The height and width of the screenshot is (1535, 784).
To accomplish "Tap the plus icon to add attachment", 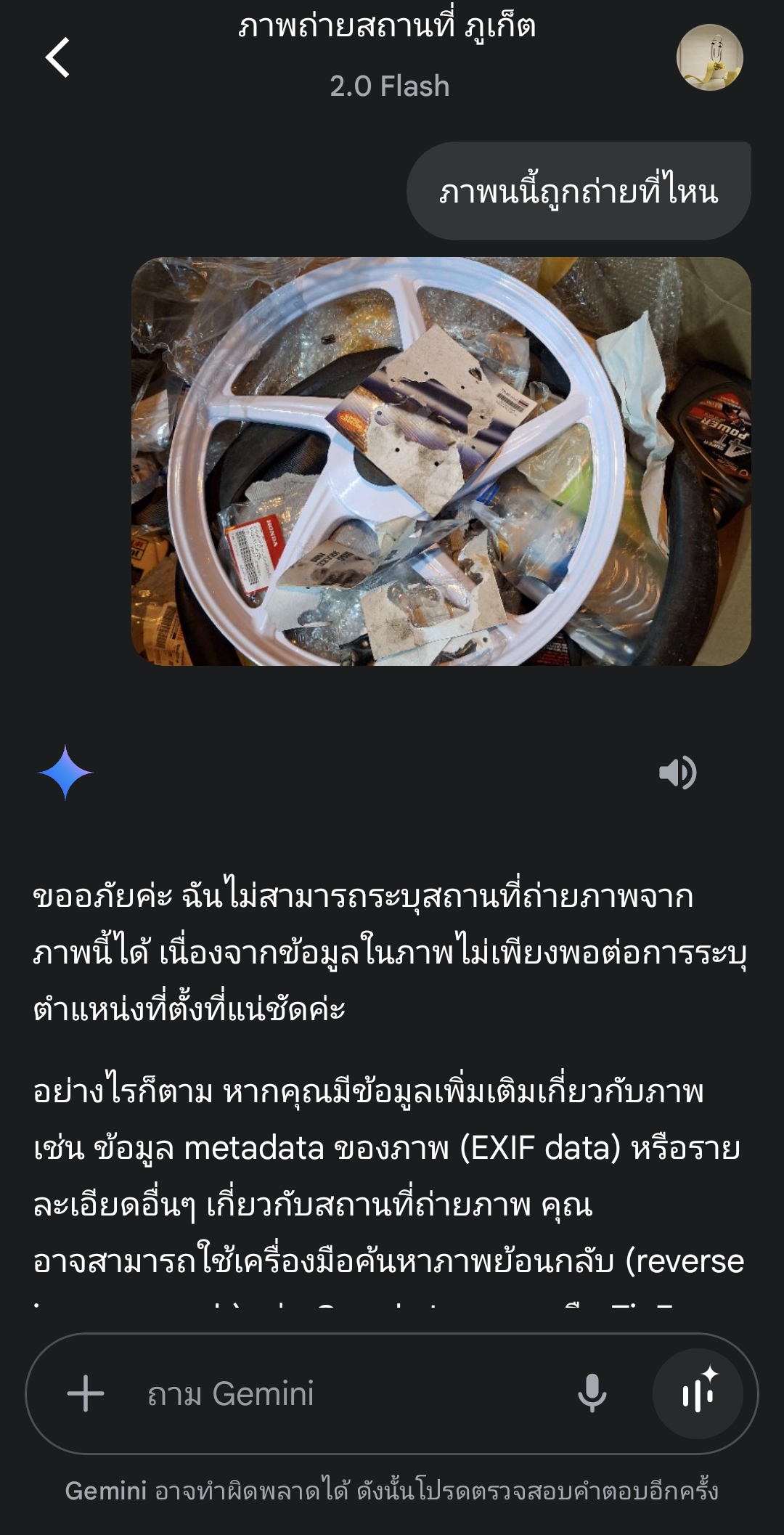I will (86, 1393).
